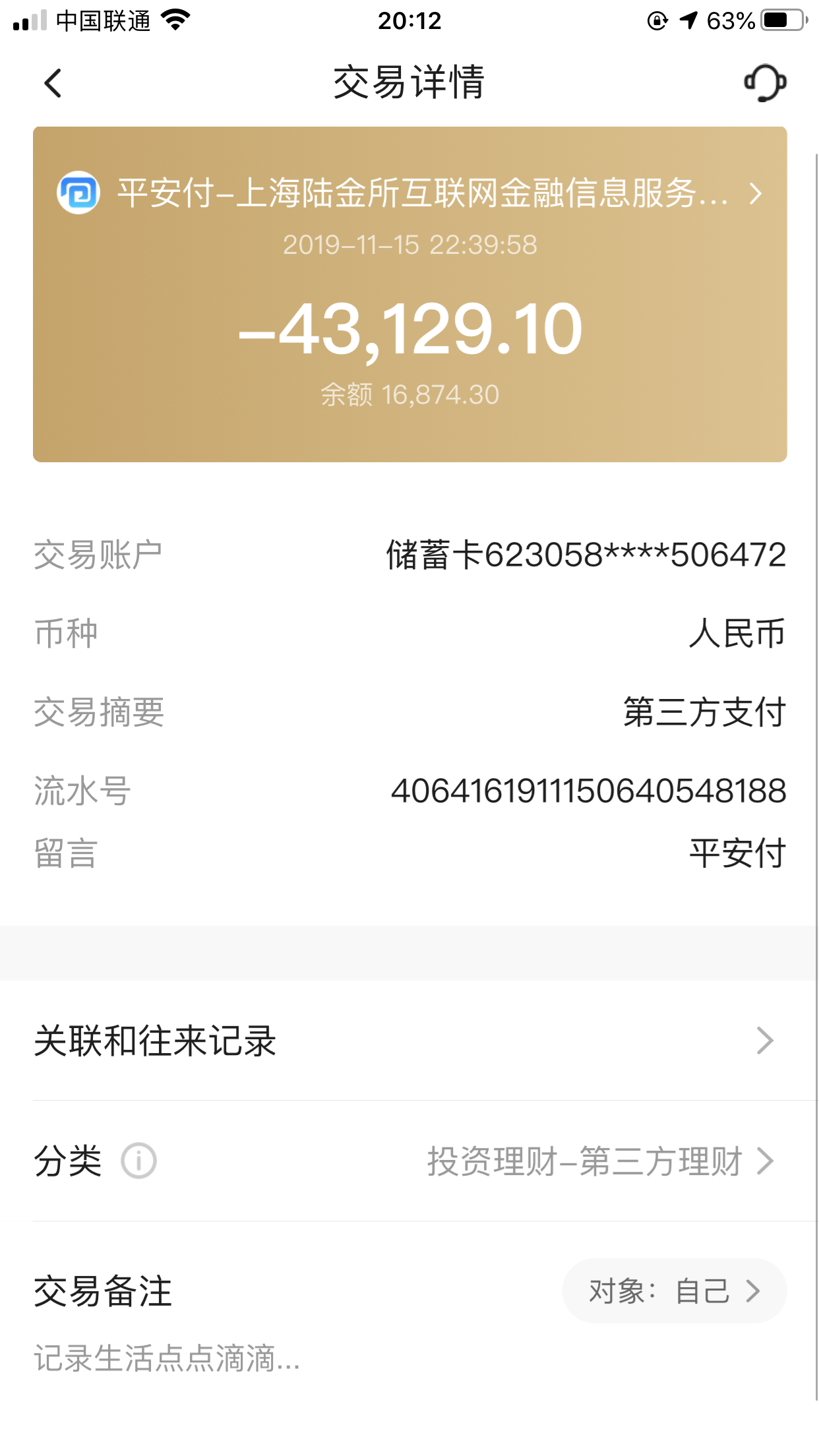This screenshot has height=1456, width=819.
Task: Open customer service headset icon
Action: 765,83
